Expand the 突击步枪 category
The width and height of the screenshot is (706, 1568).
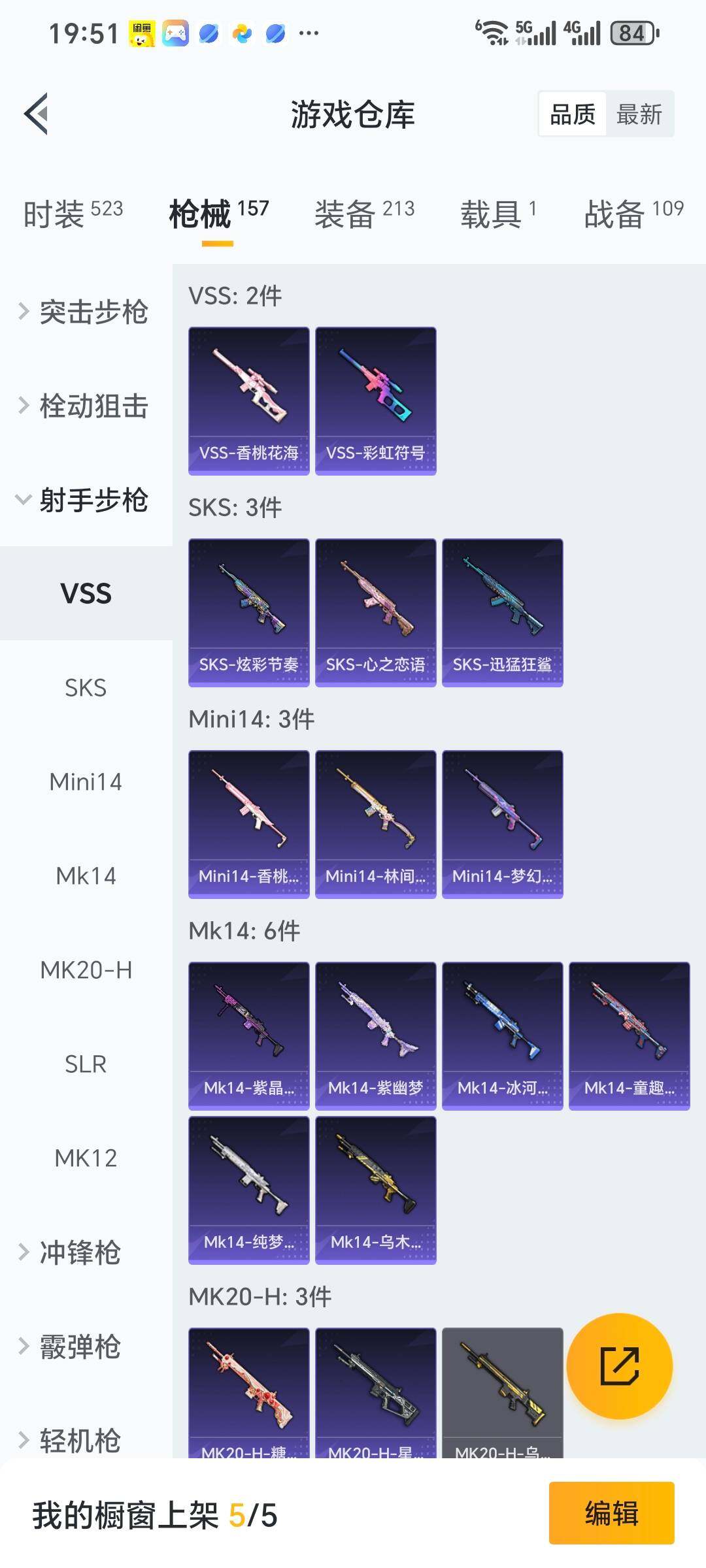pyautogui.click(x=85, y=312)
